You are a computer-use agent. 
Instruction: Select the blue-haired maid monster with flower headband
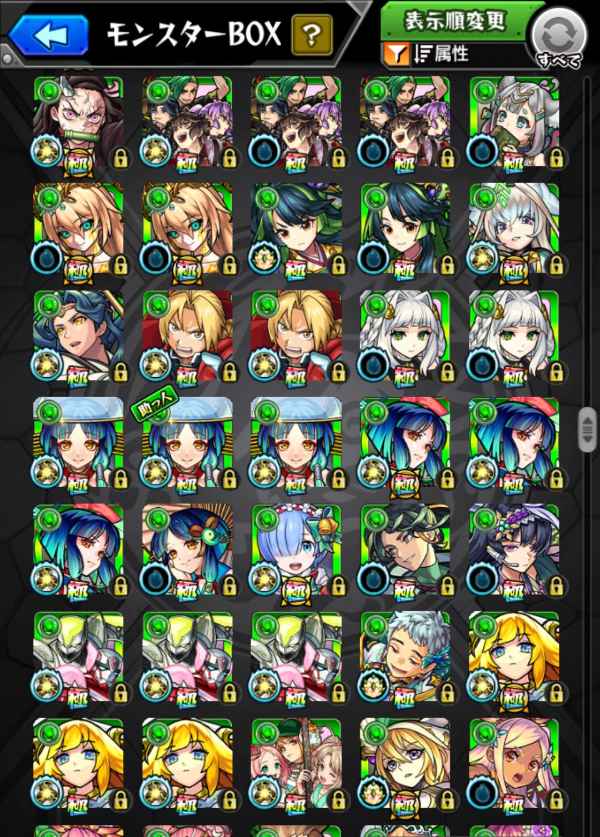pyautogui.click(x=296, y=549)
